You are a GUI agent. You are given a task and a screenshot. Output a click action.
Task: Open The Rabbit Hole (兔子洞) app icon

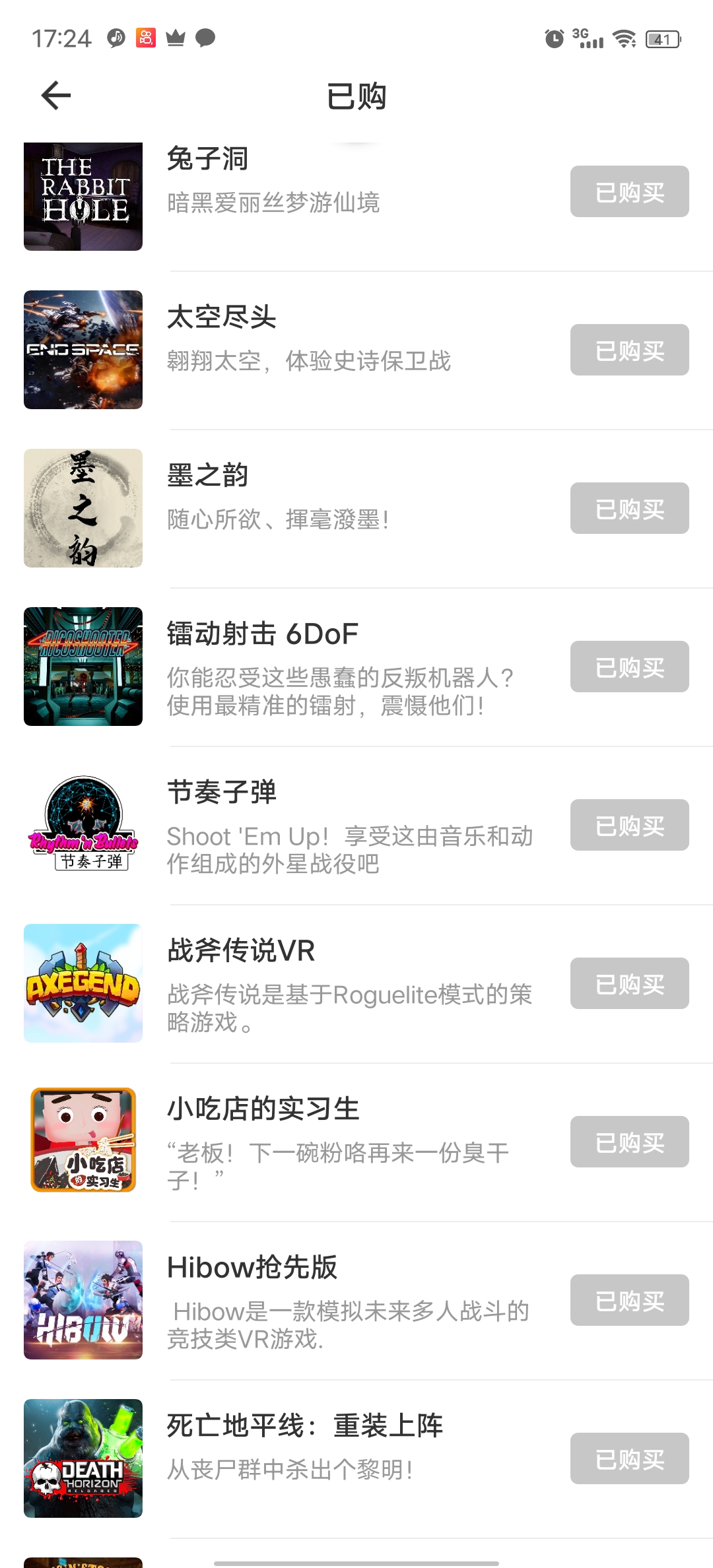coord(83,197)
